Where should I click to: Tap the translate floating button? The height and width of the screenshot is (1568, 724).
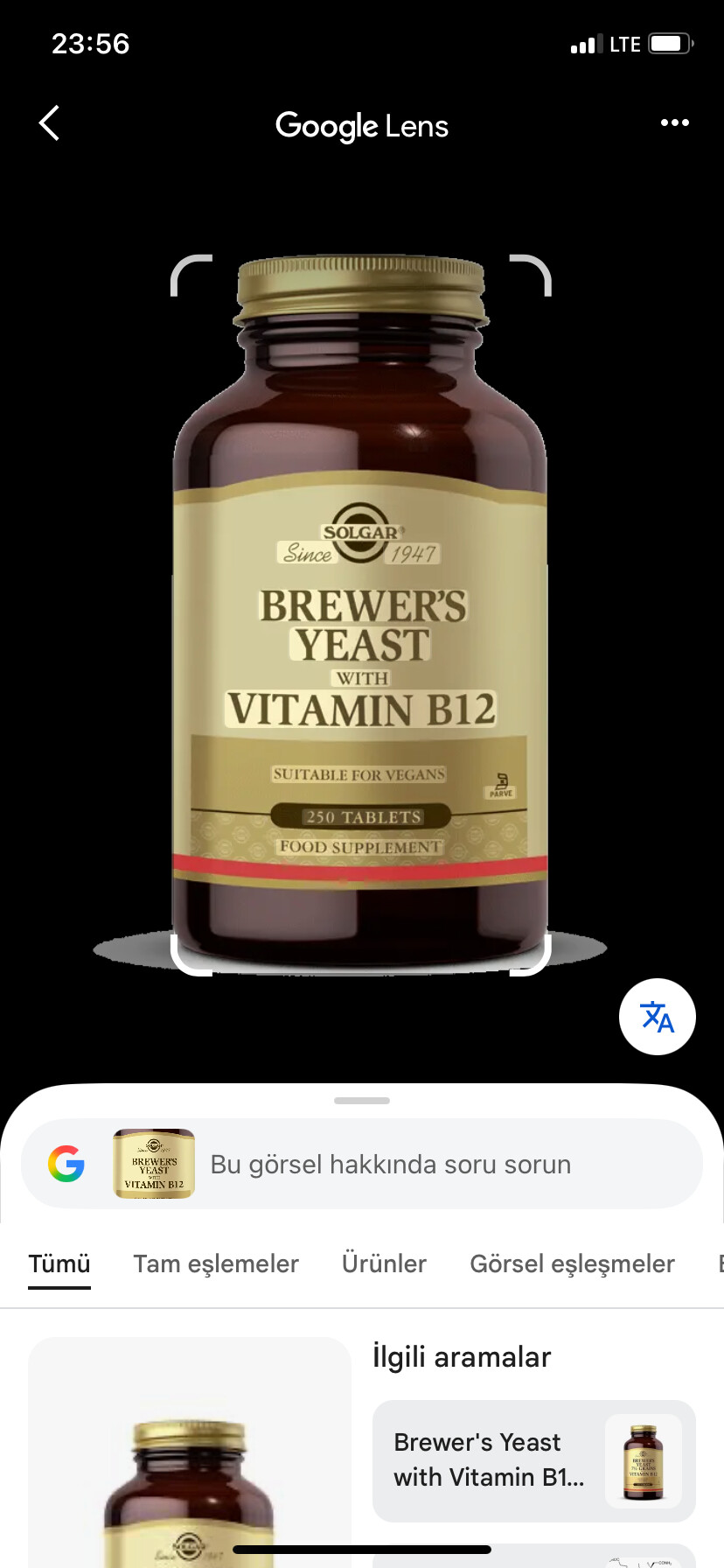pos(657,1017)
